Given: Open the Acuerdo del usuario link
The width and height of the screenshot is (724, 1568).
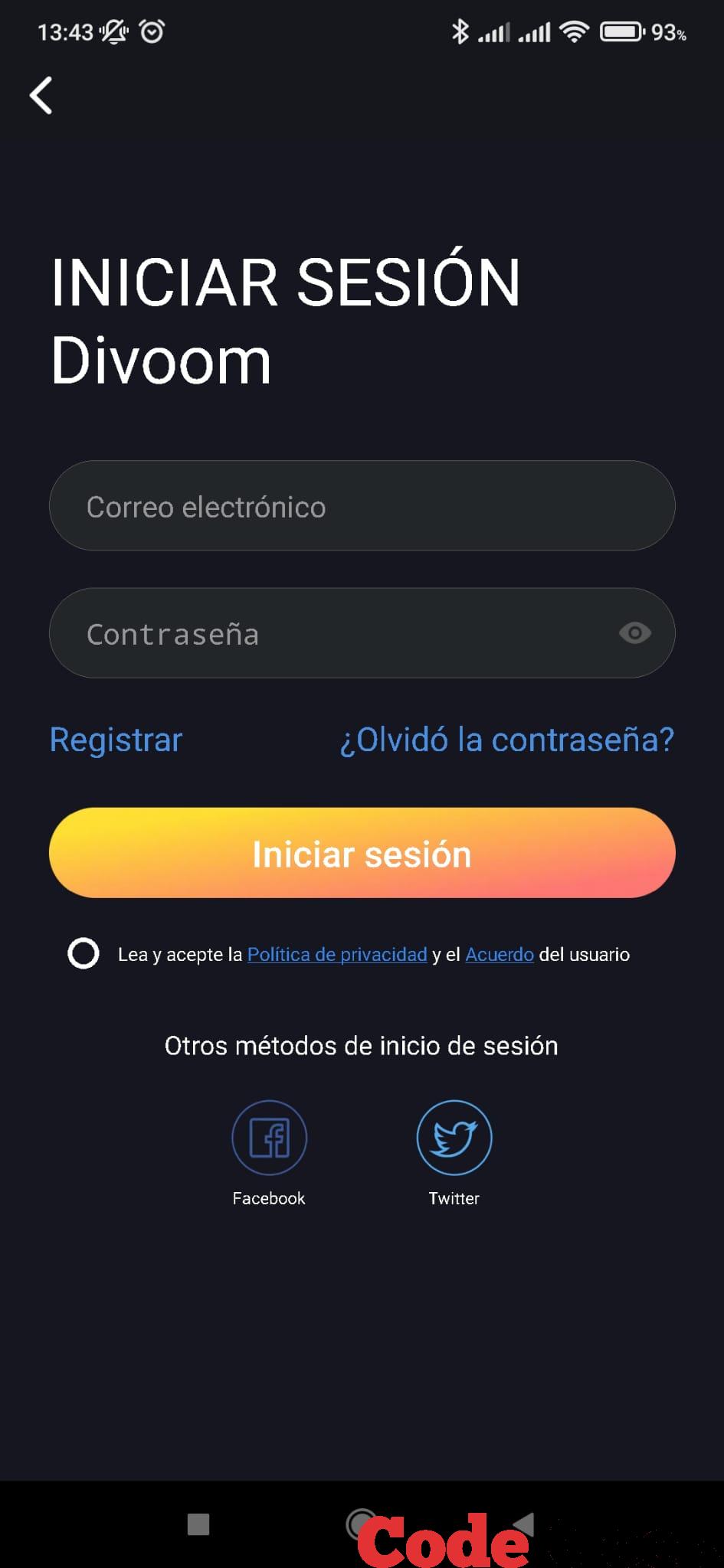Looking at the screenshot, I should tap(500, 954).
